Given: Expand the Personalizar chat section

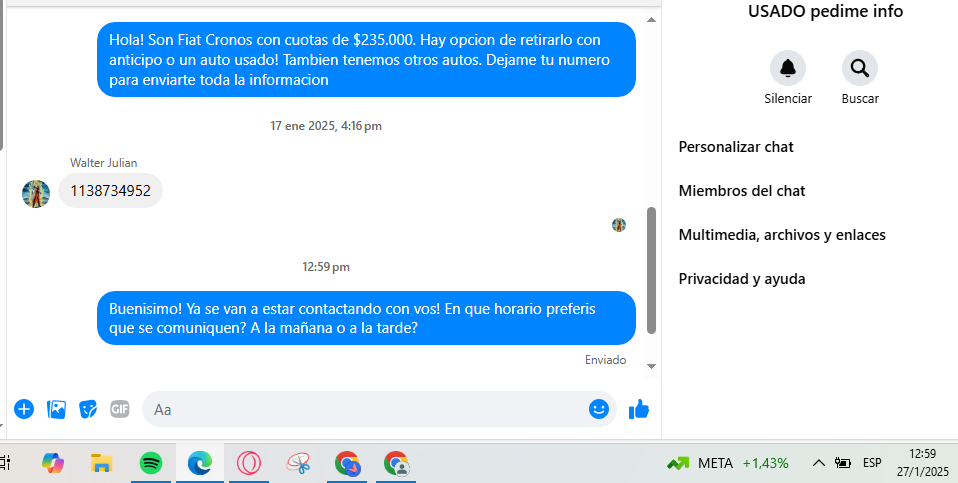Looking at the screenshot, I should point(736,147).
